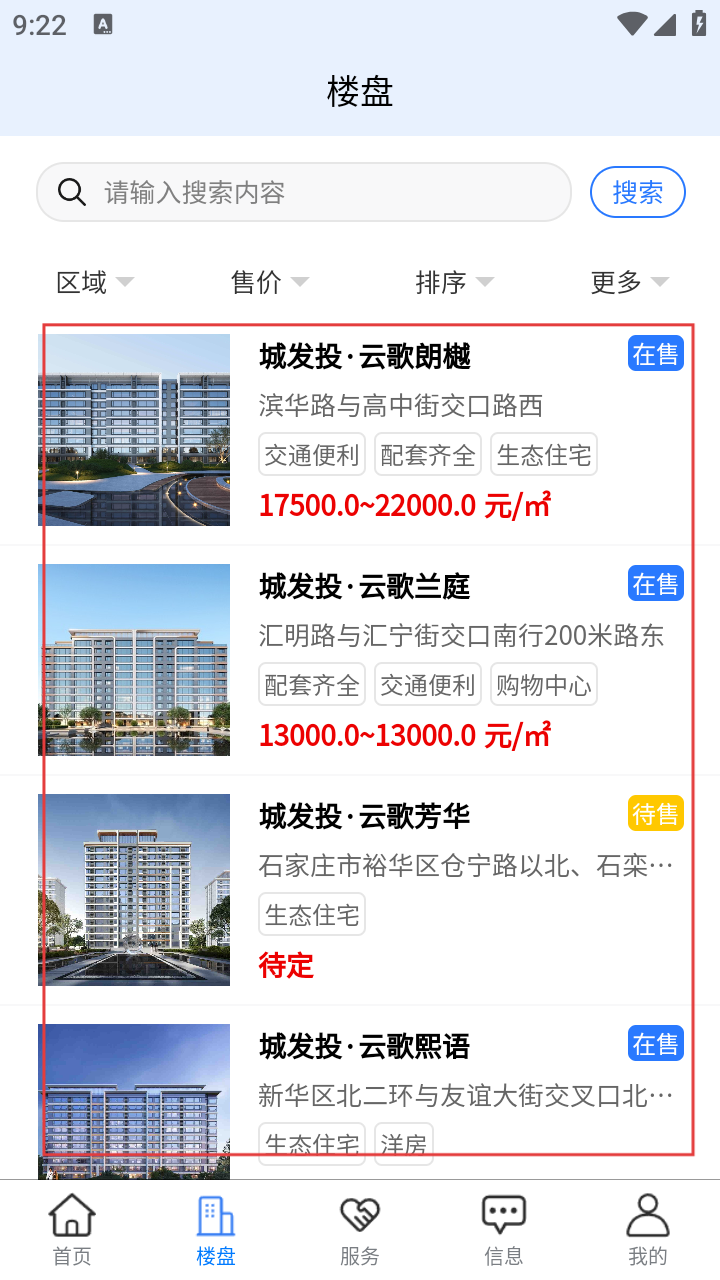The height and width of the screenshot is (1280, 720).
Task: Switch to the 我的 tab
Action: 648,1230
